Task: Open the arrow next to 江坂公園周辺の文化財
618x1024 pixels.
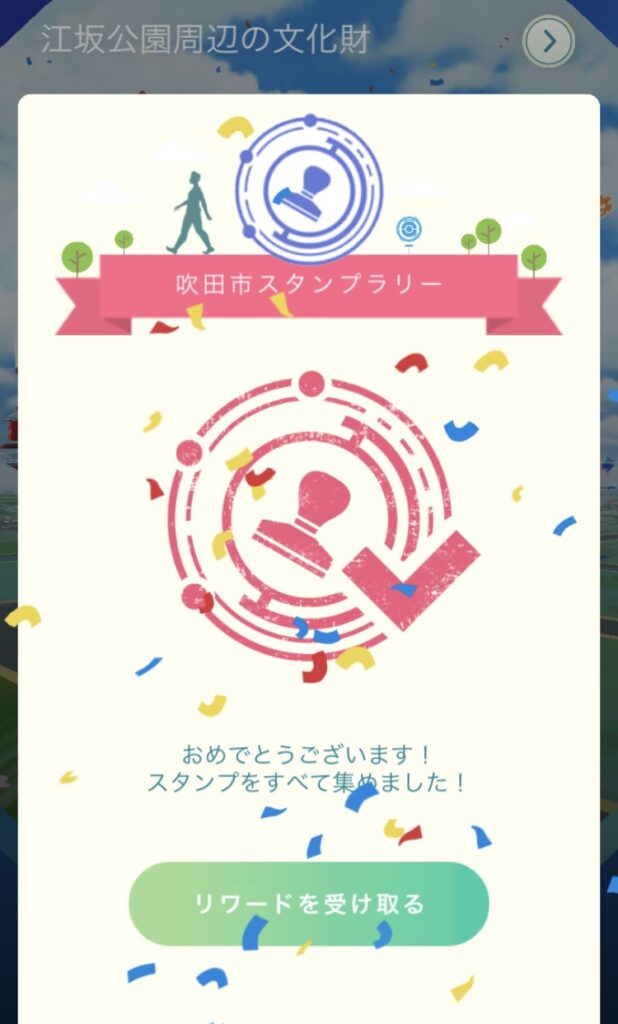Action: (x=549, y=42)
